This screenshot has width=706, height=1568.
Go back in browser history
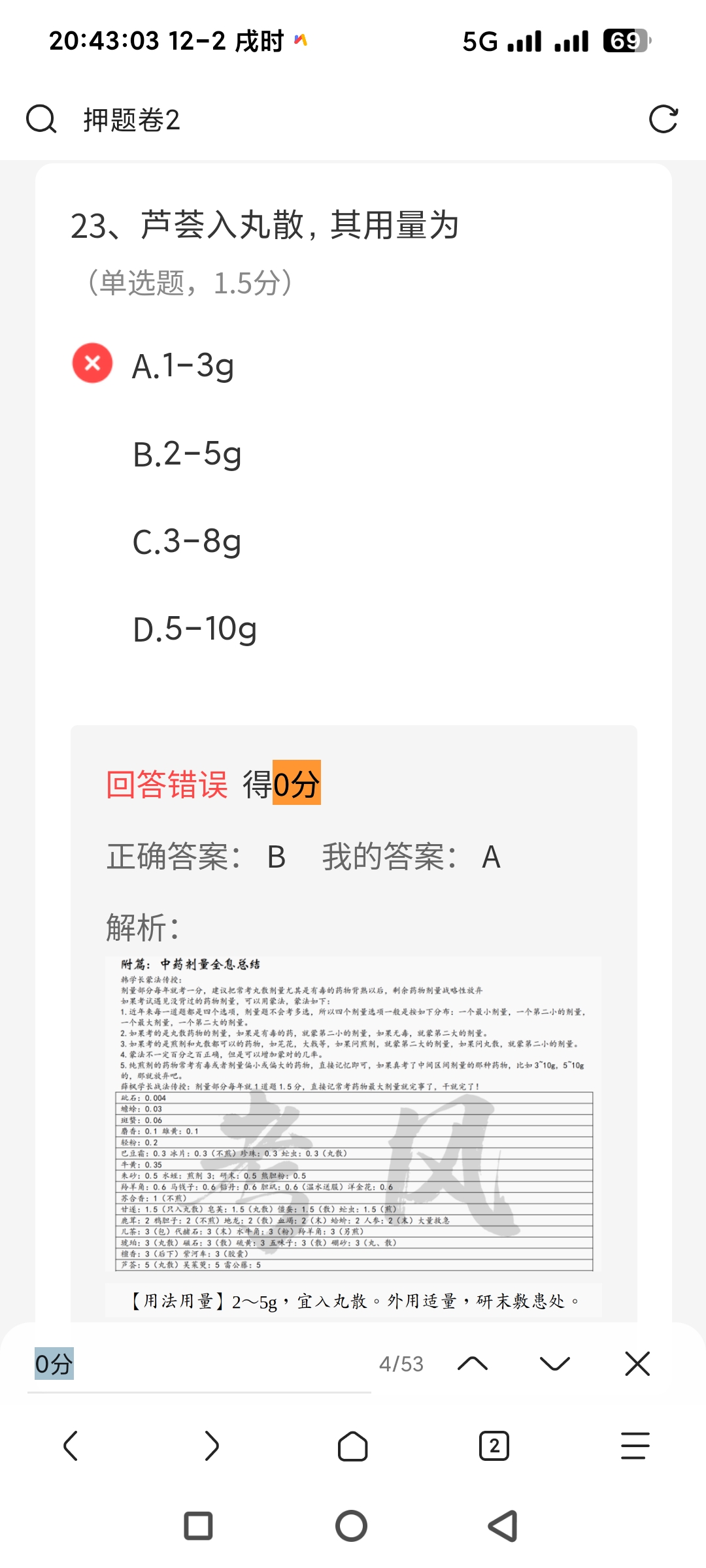click(x=71, y=1446)
